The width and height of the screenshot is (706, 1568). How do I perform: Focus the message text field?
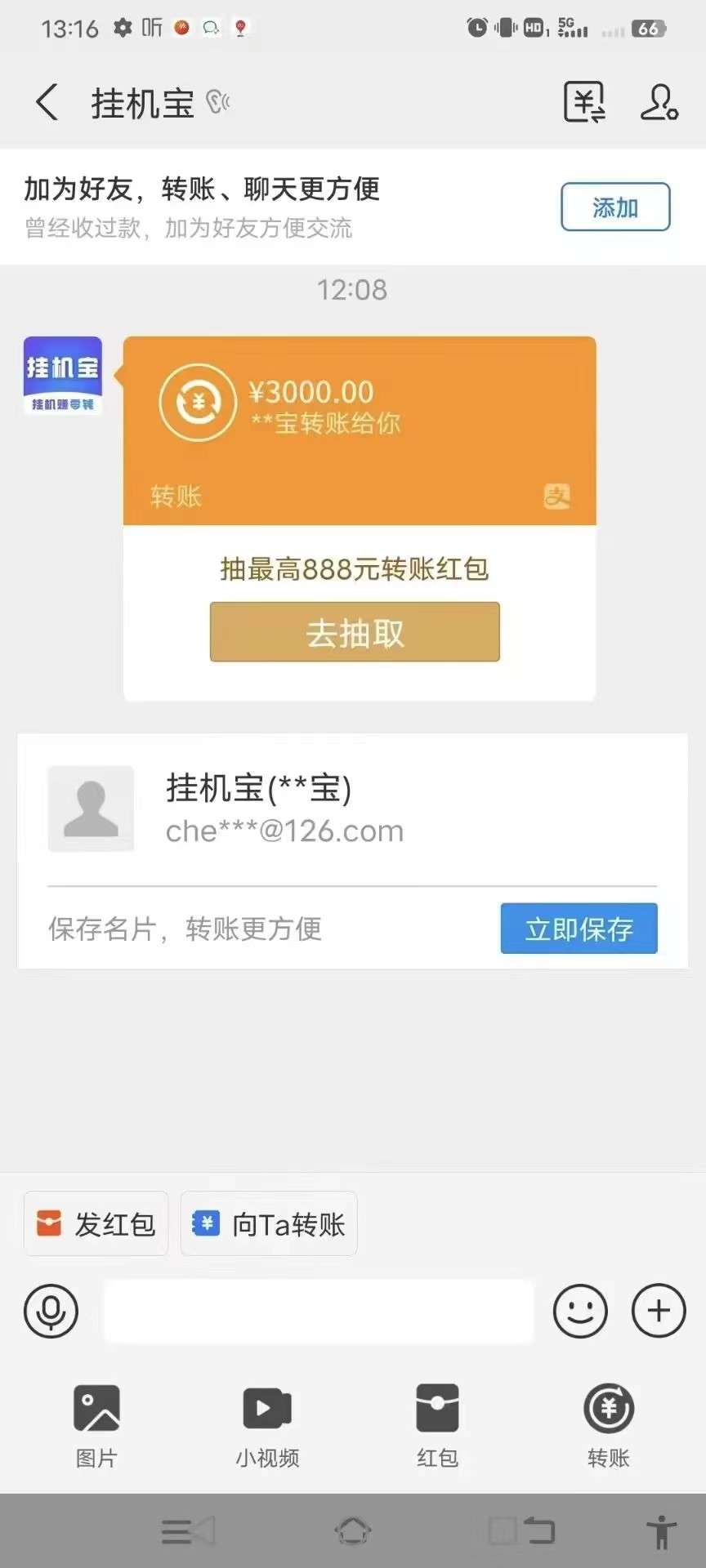[x=319, y=1311]
